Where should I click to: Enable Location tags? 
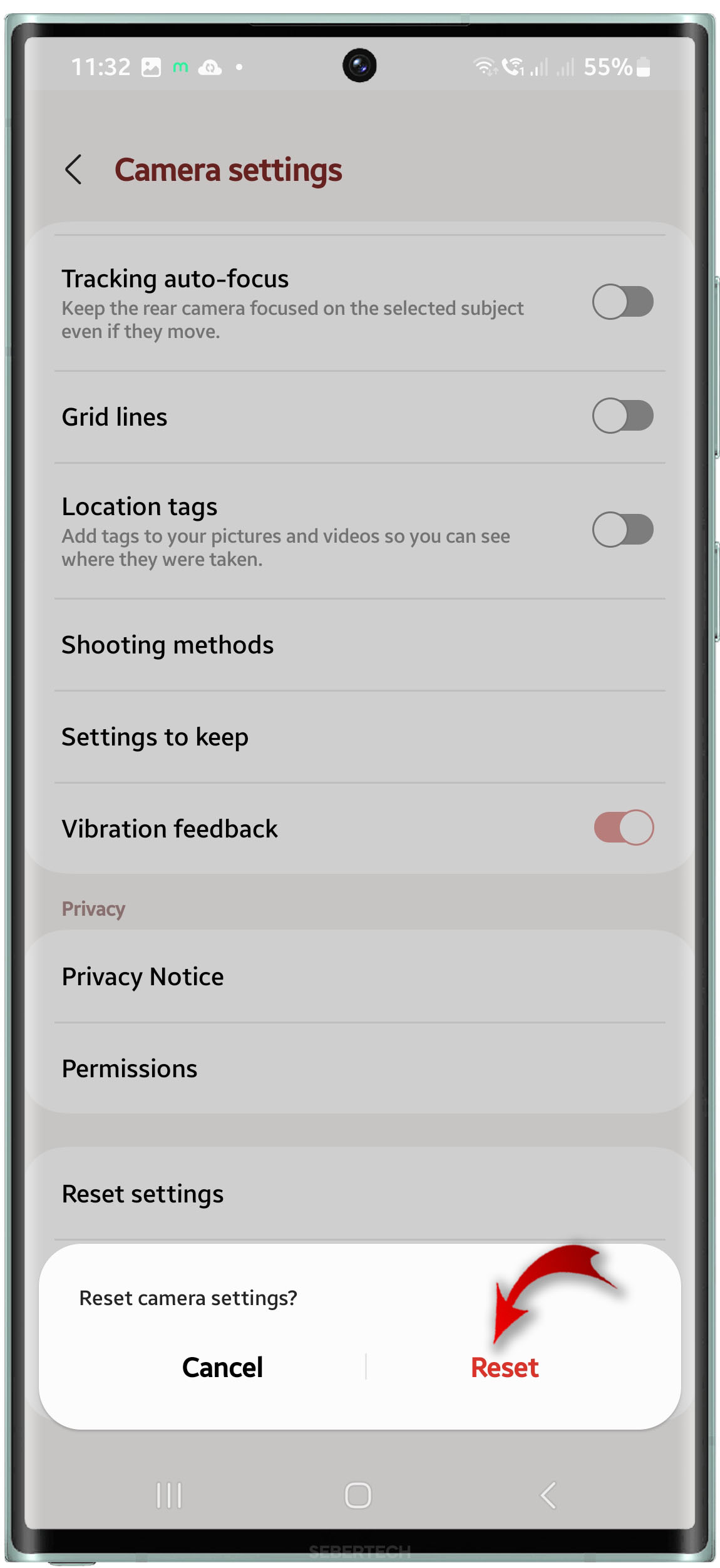point(623,530)
